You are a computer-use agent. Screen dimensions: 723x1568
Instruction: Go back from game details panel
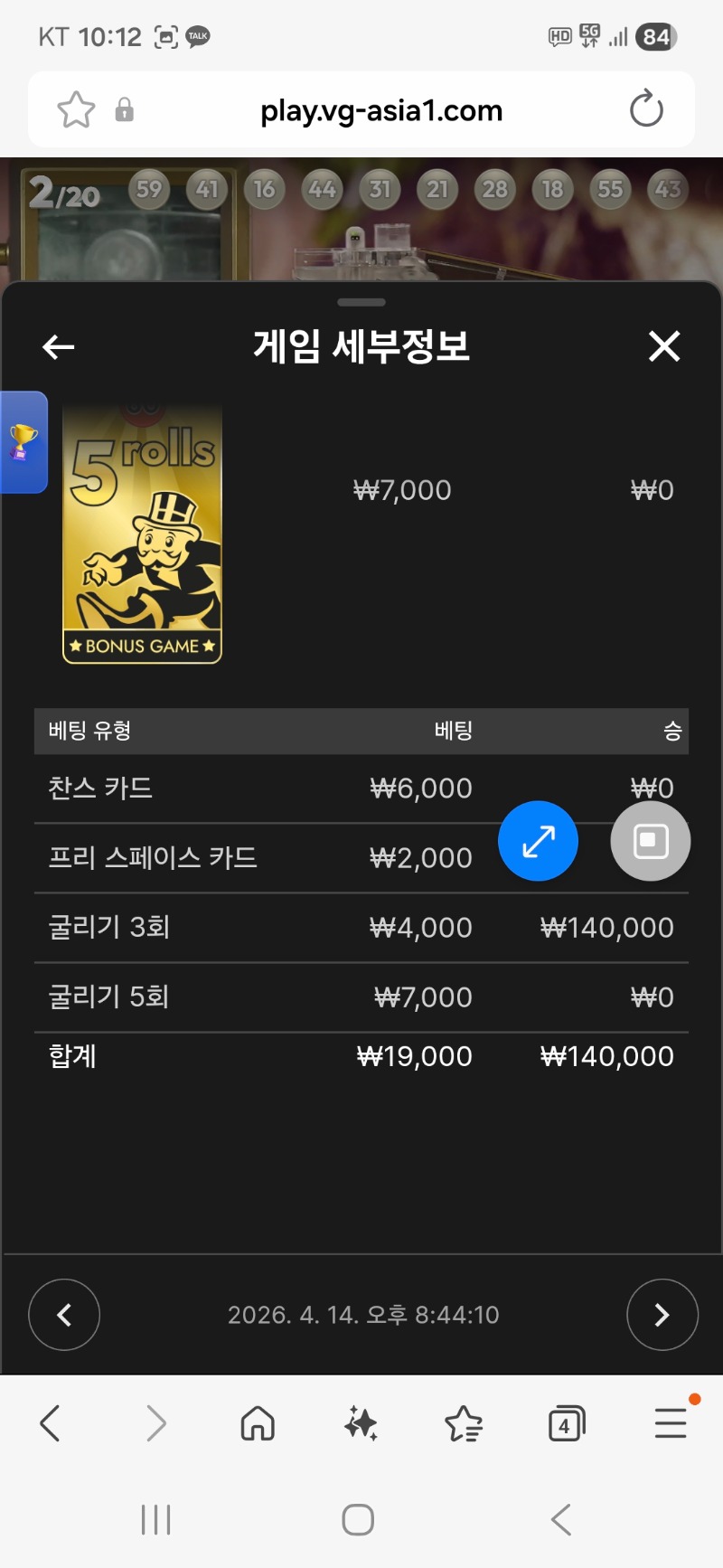coord(59,346)
